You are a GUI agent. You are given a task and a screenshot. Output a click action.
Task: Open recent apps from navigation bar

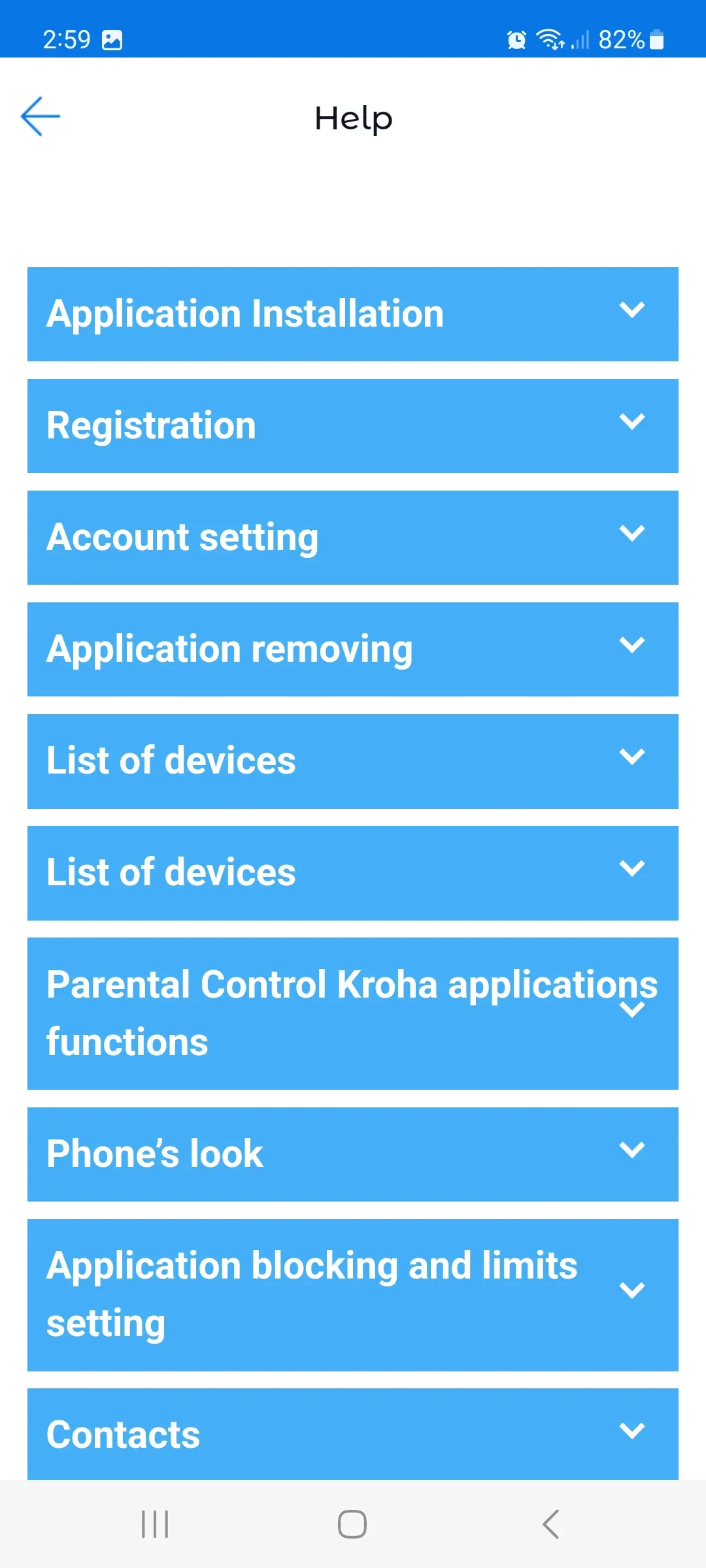pyautogui.click(x=155, y=1524)
